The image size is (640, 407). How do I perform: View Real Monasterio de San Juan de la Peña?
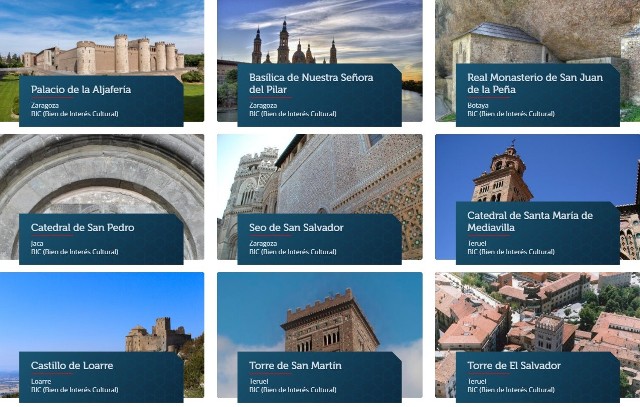[535, 83]
